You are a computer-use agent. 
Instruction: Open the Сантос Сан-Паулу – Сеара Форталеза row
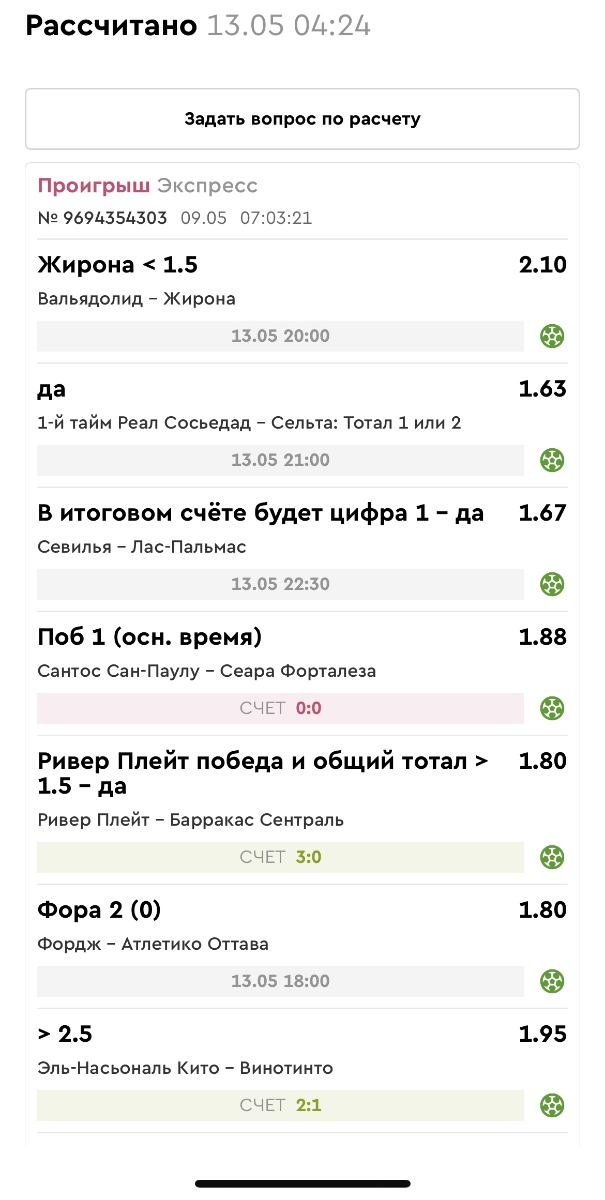coord(302,673)
